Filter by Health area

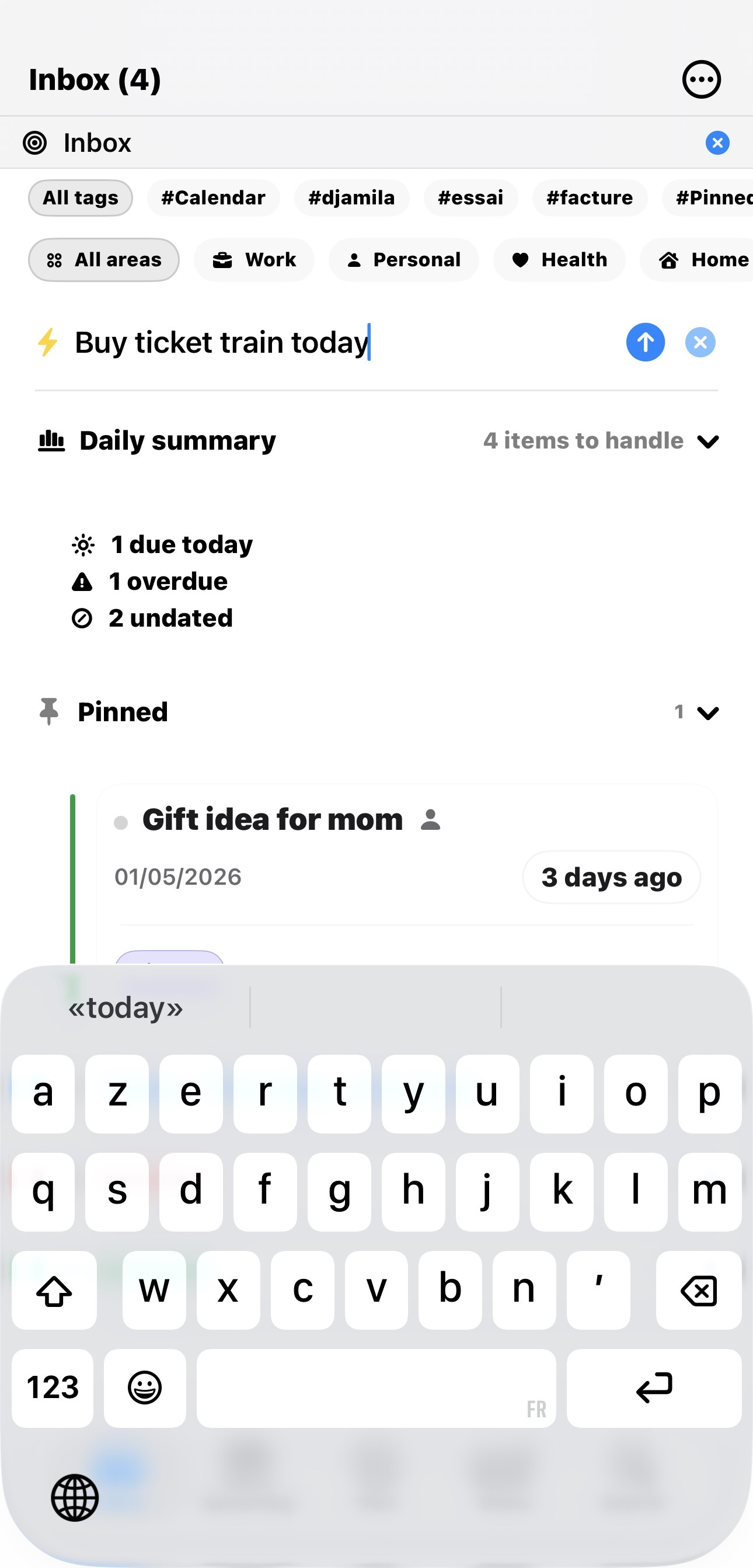pos(559,260)
